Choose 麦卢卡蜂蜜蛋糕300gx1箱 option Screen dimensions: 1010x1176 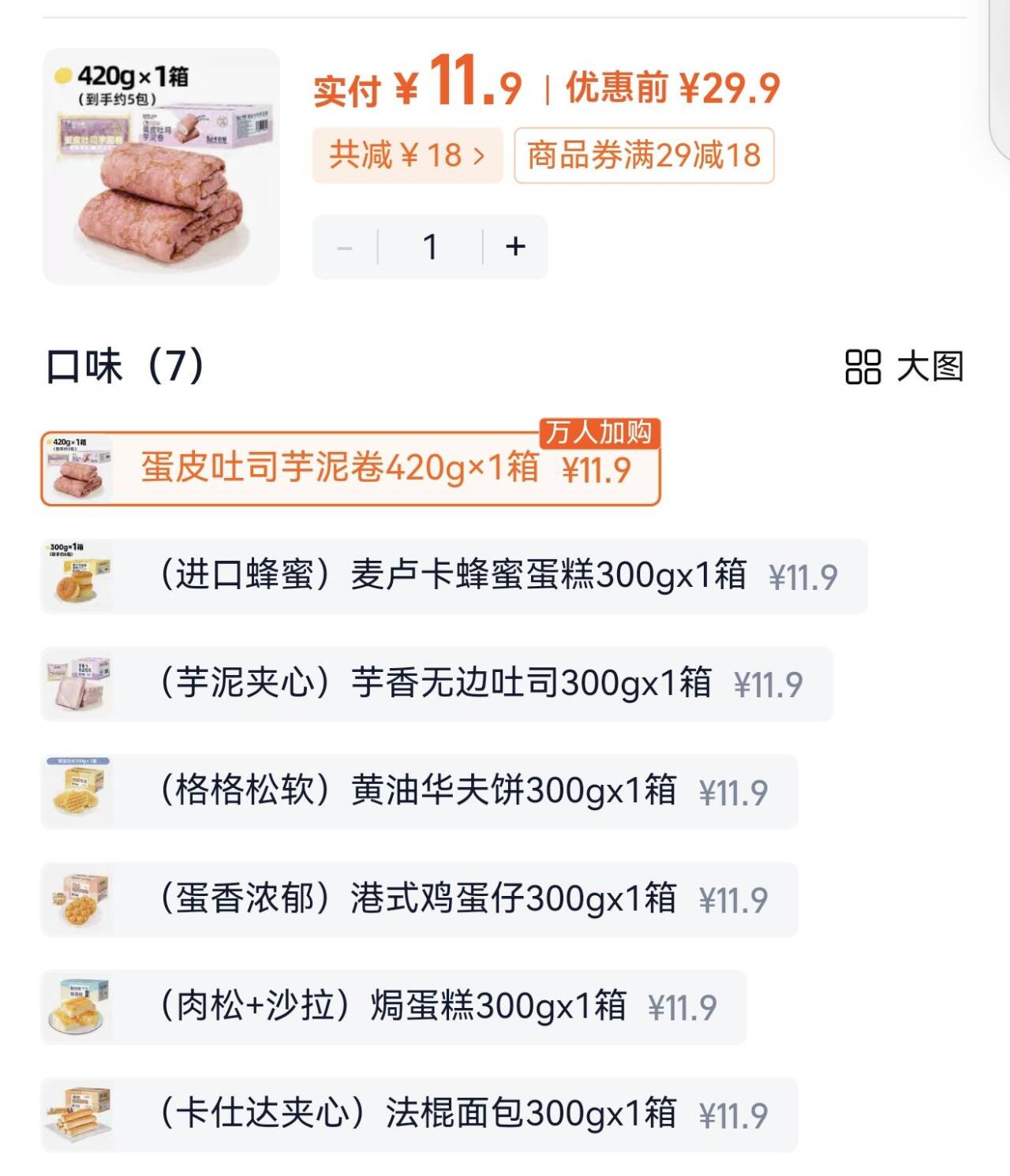coord(454,576)
